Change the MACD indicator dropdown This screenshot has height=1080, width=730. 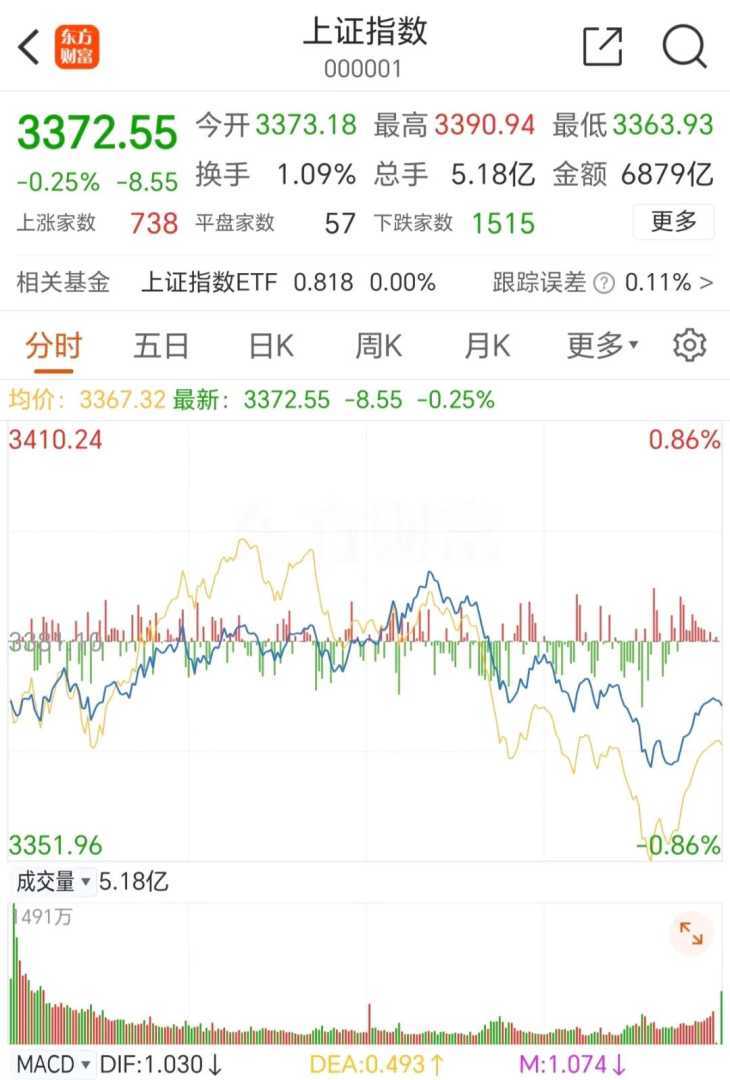coord(54,1064)
